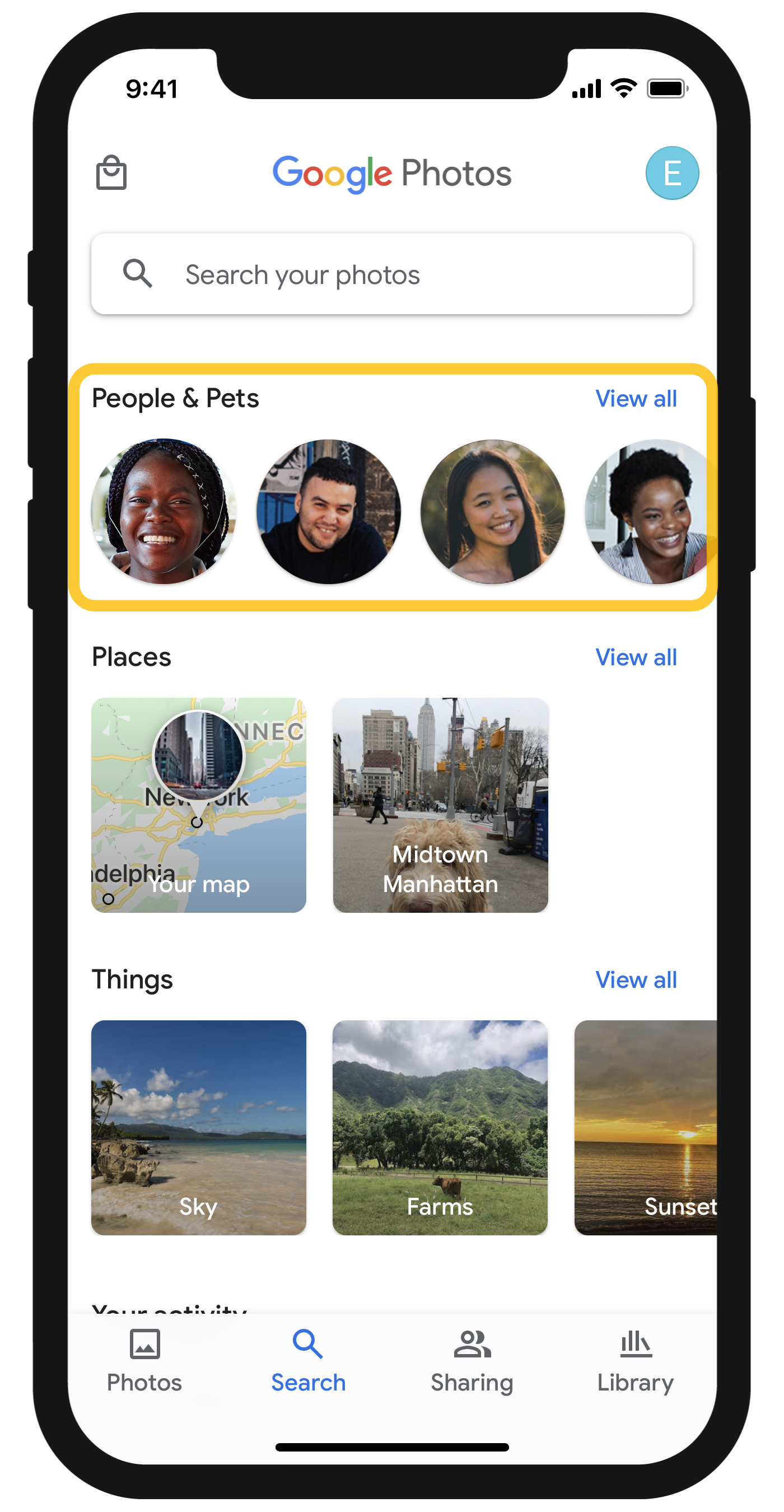
Task: Go to the Sharing tab
Action: pos(472,1362)
